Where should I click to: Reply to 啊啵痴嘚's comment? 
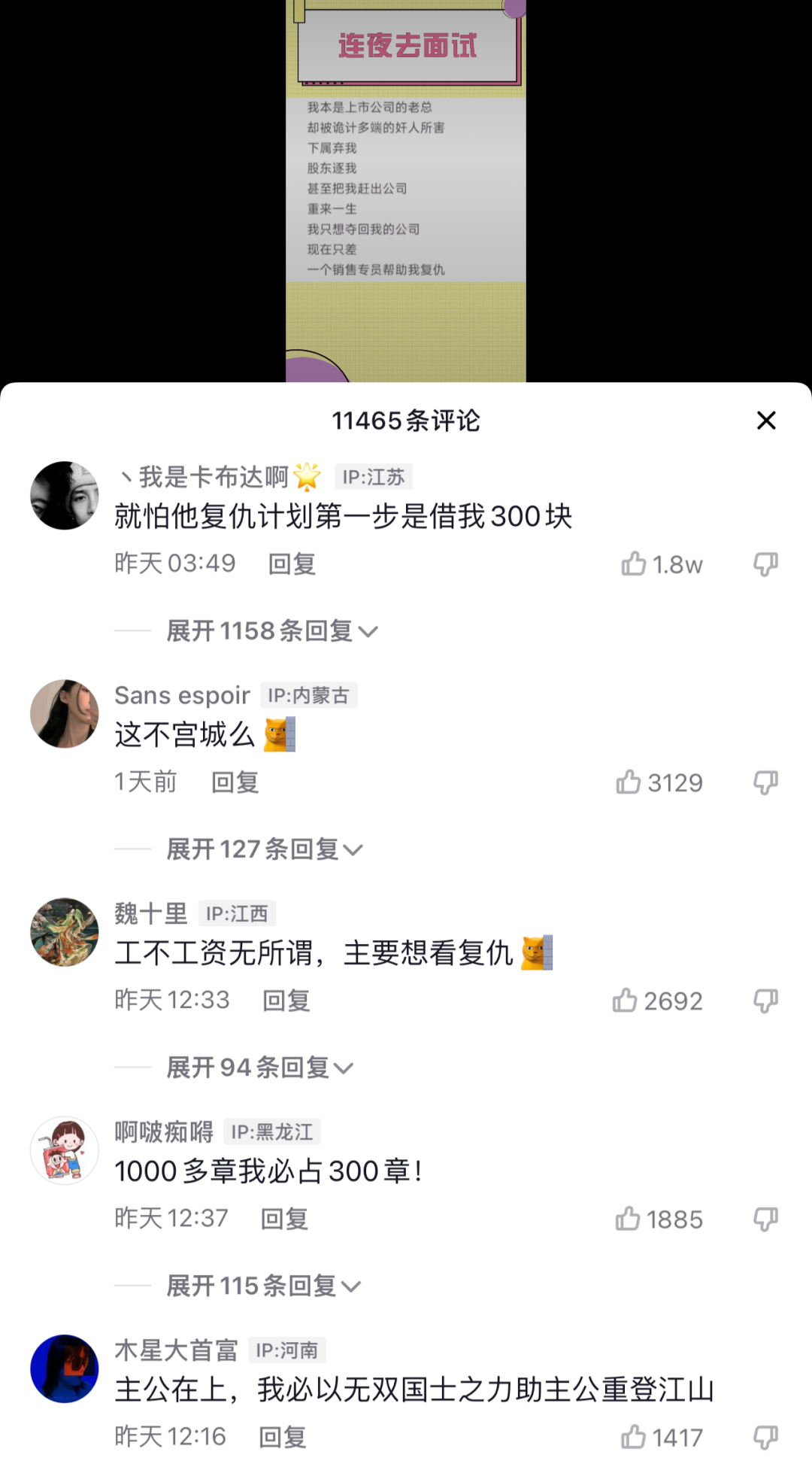pos(284,1219)
